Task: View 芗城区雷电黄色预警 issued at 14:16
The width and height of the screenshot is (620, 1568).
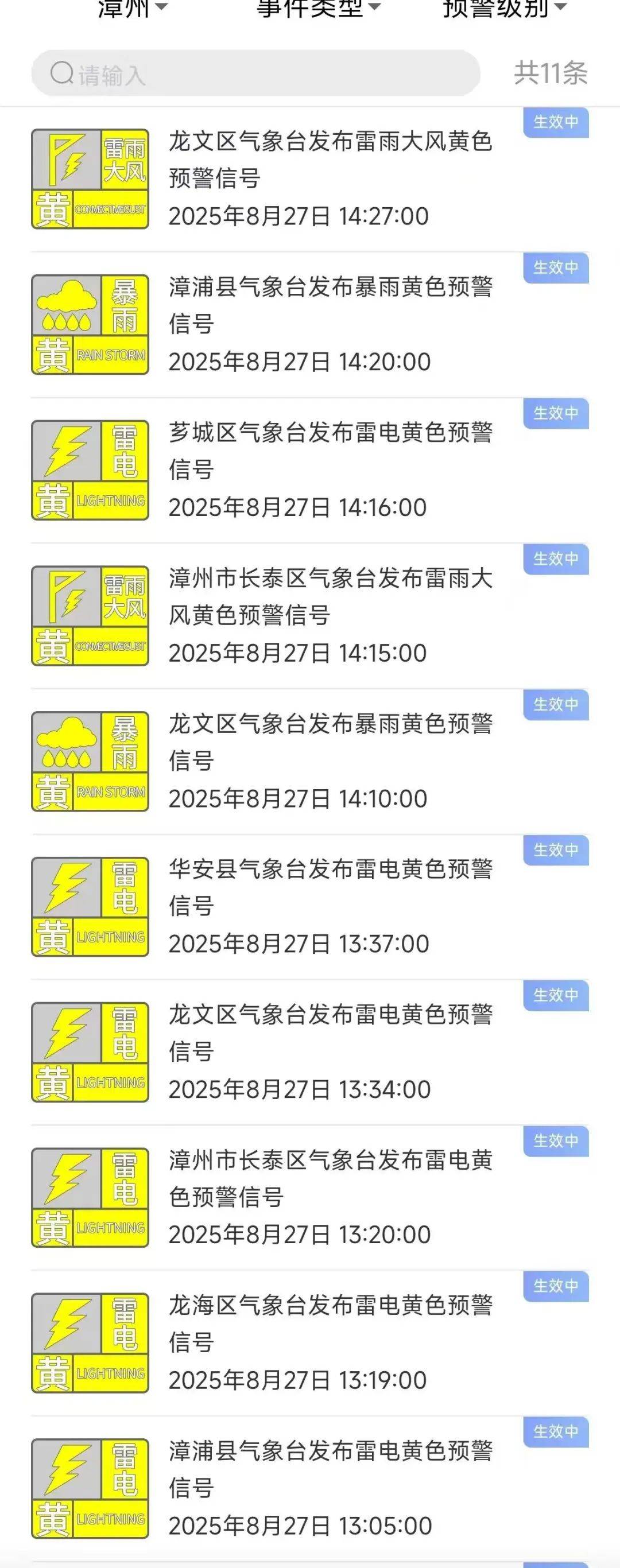Action: point(330,470)
